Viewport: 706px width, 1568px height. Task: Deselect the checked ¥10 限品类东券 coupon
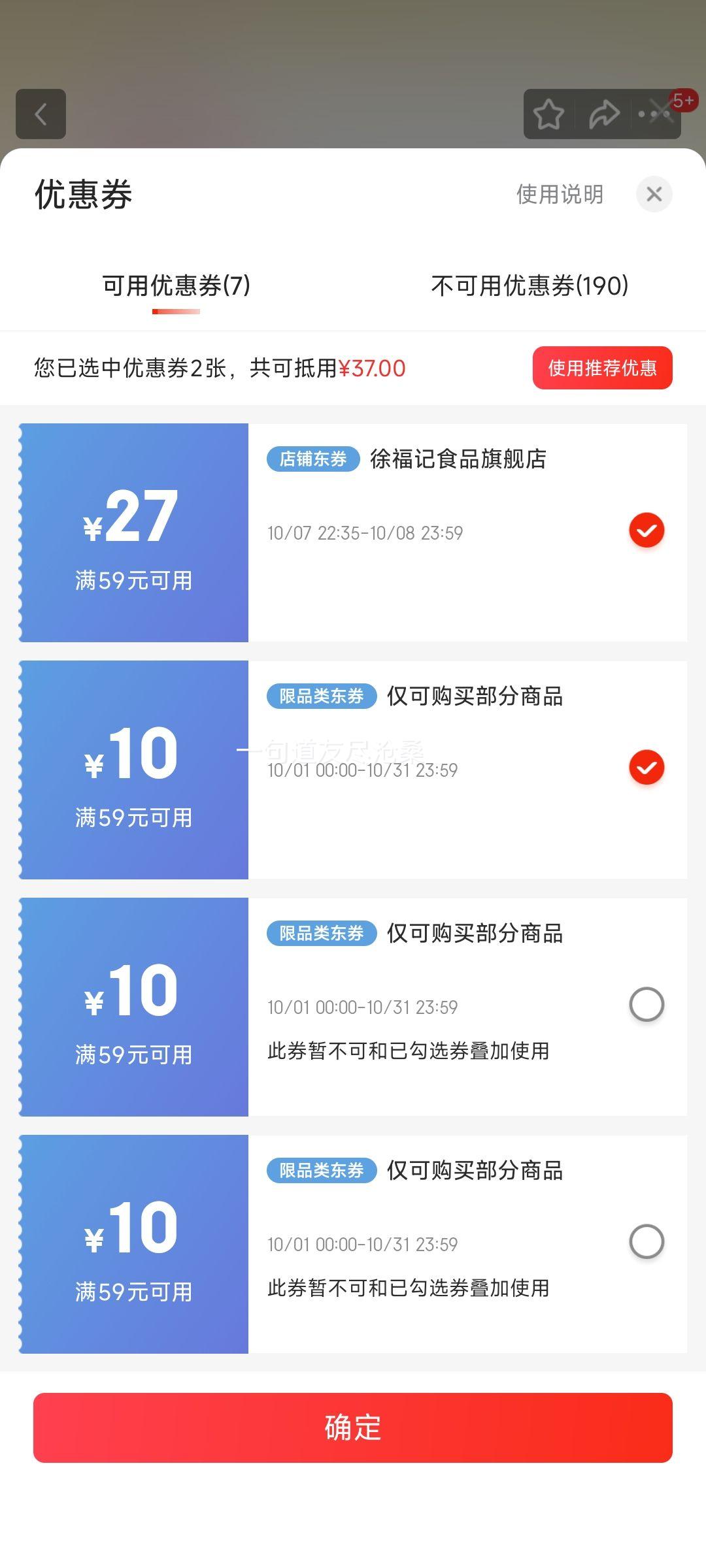[647, 767]
